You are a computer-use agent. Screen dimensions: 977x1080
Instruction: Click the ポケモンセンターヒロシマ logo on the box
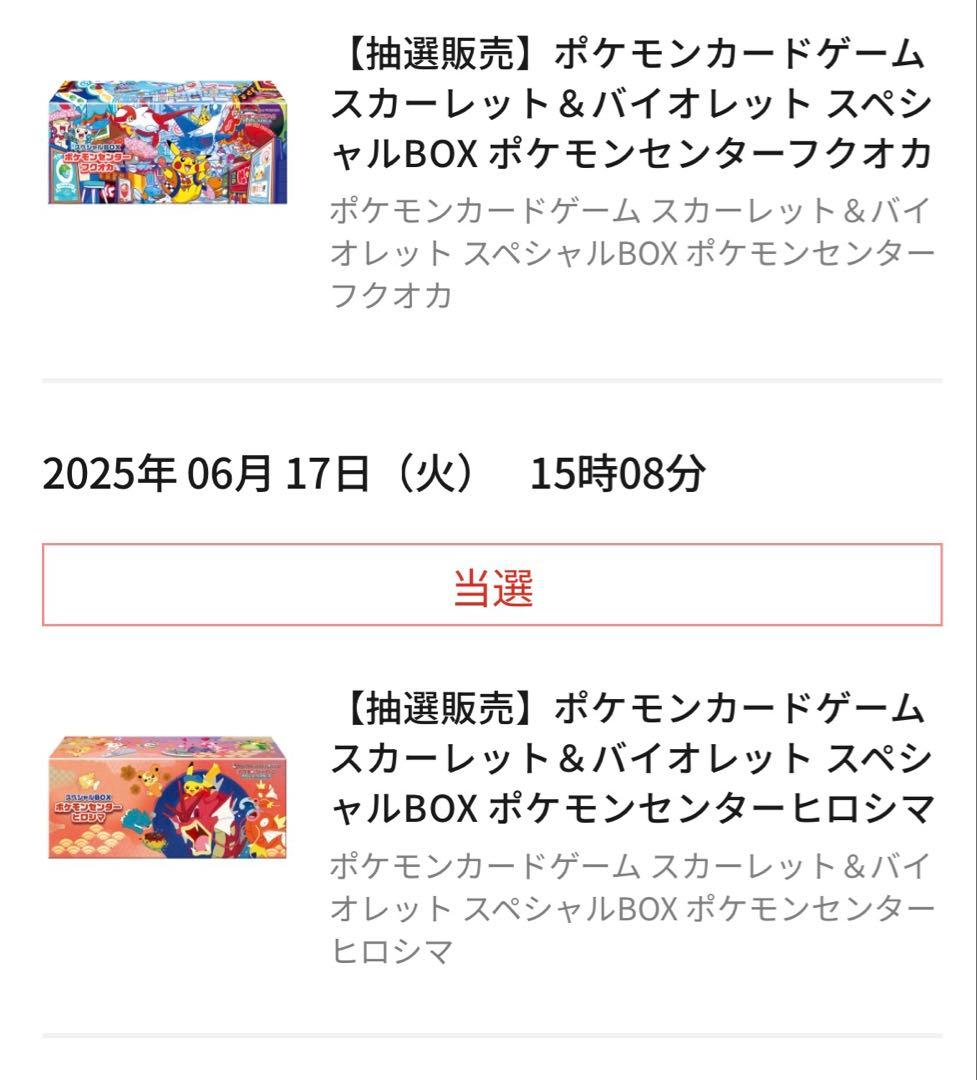click(x=87, y=812)
